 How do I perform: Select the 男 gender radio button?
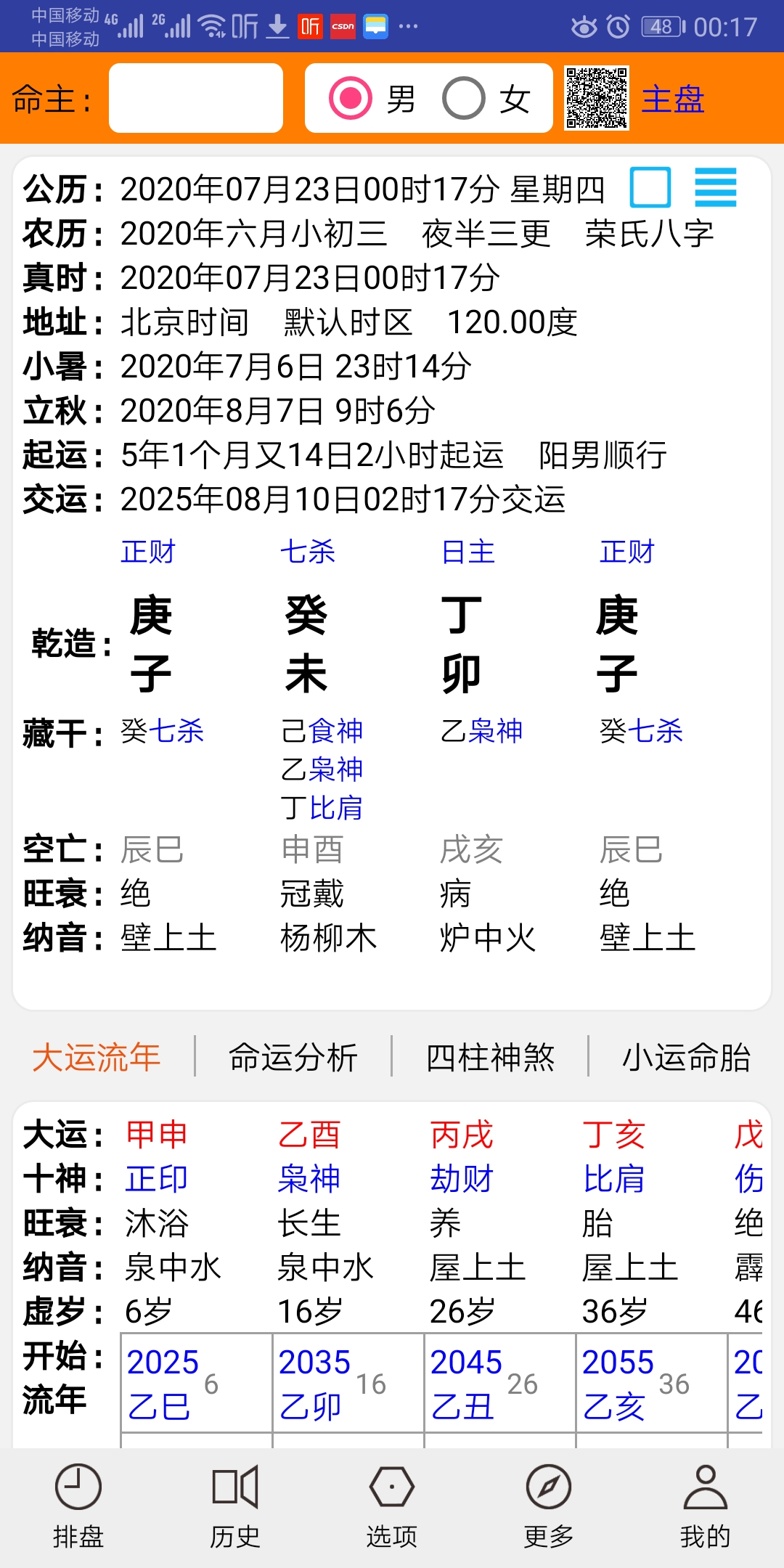coord(351,98)
